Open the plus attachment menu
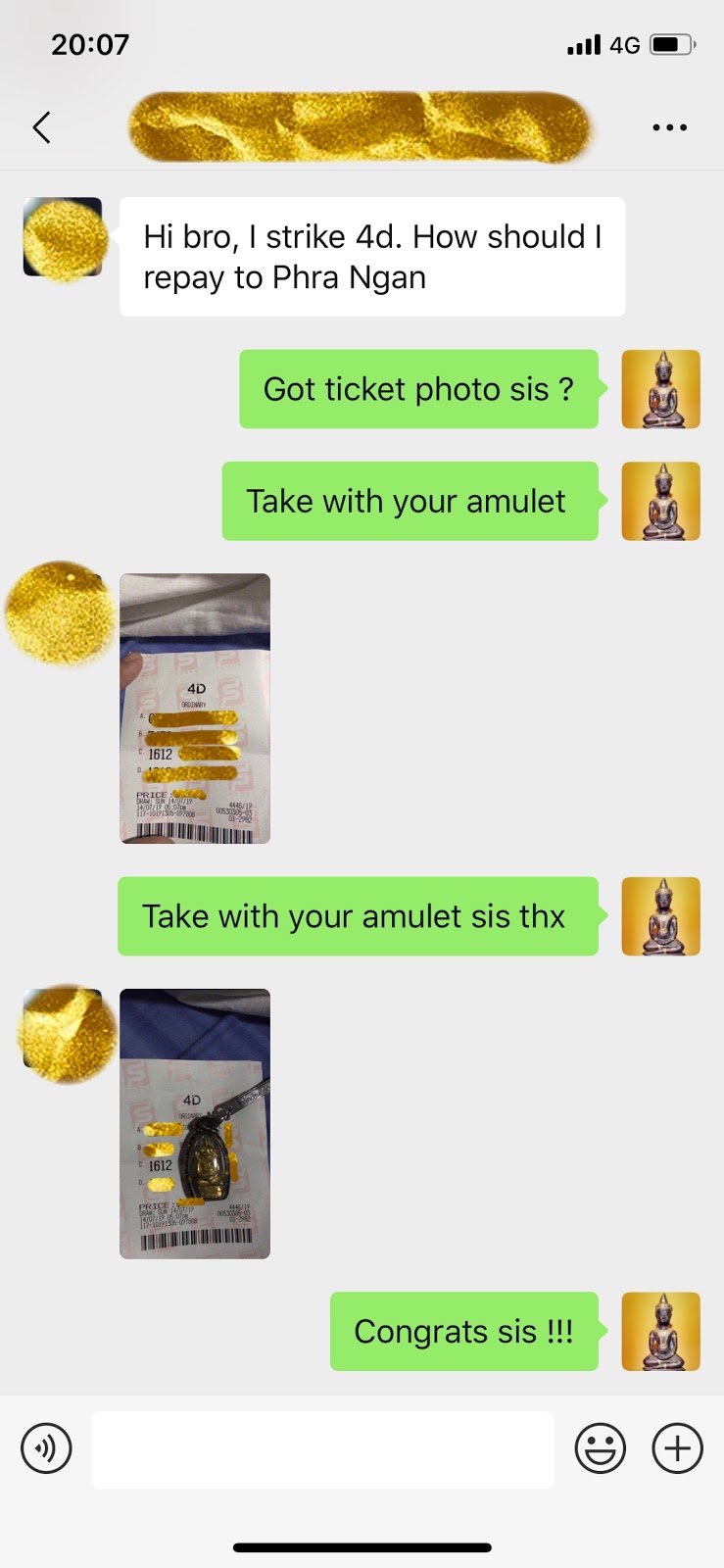The width and height of the screenshot is (724, 1568). (x=678, y=1448)
